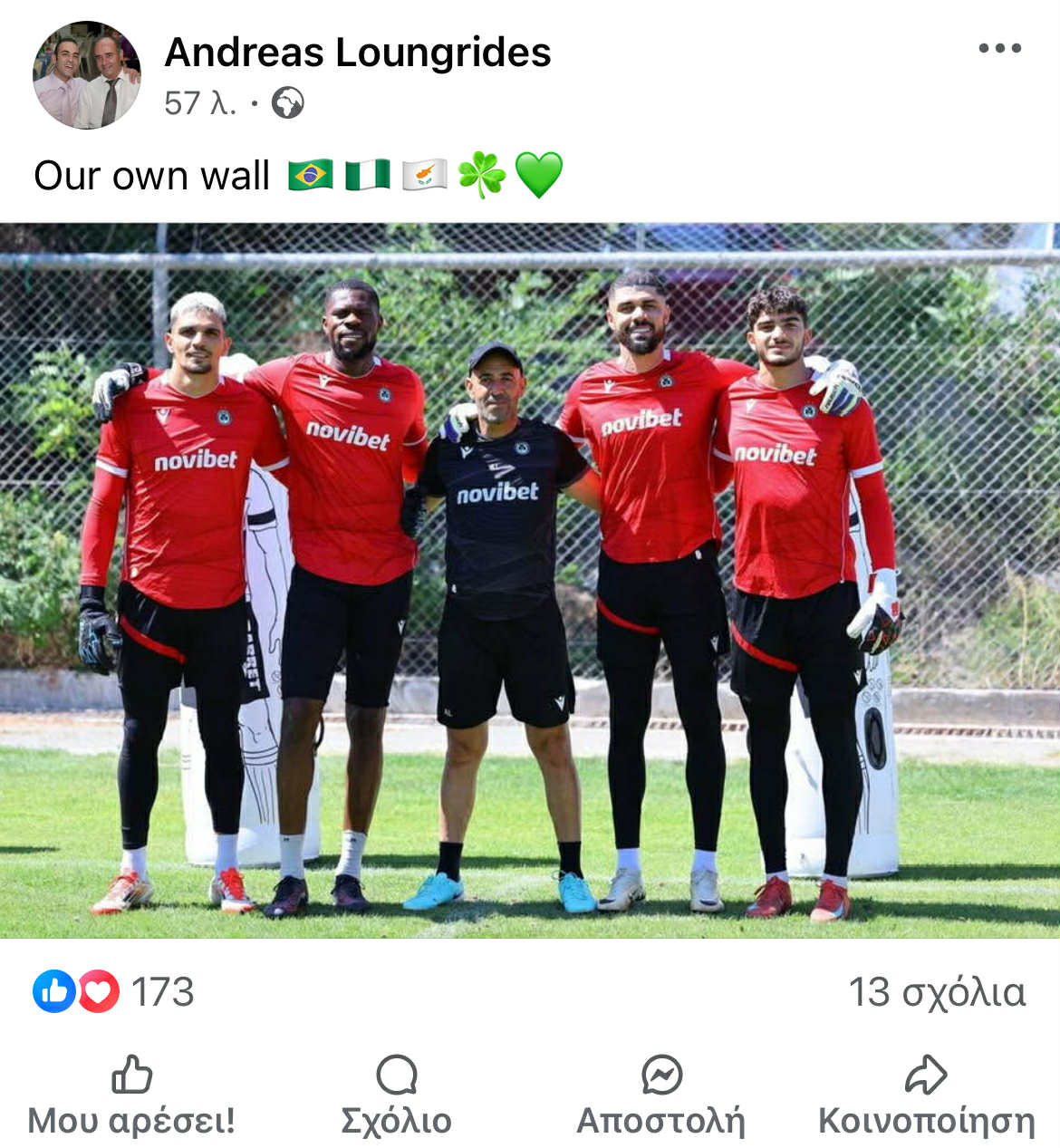Tap Σχόλιο to write a comment
This screenshot has width=1060, height=1148.
coord(396,1096)
